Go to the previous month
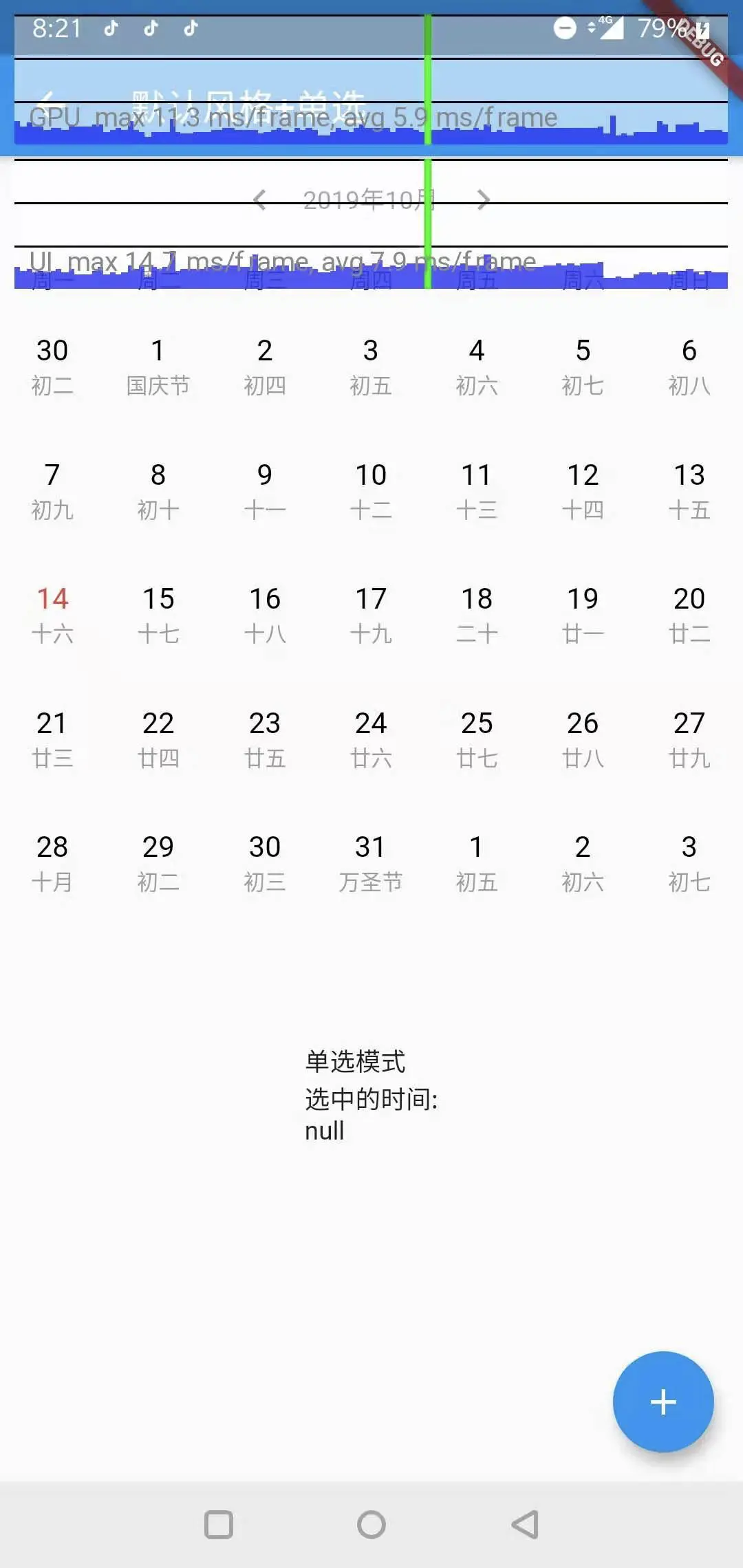 (259, 200)
